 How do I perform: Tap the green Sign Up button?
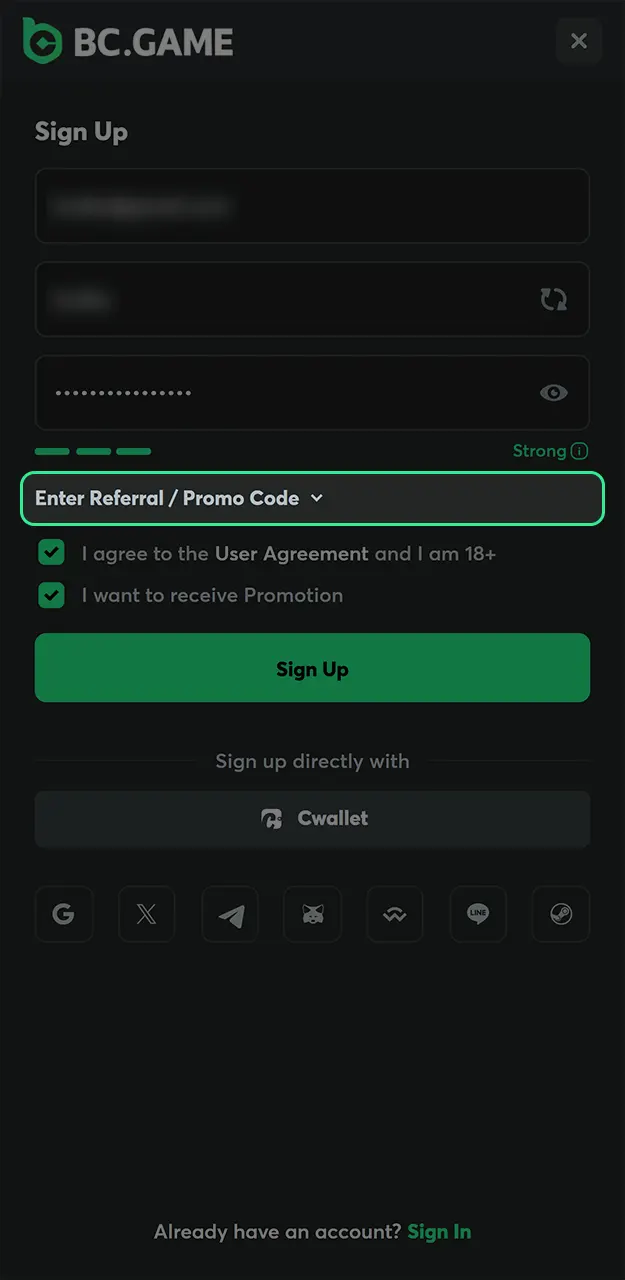pos(312,668)
